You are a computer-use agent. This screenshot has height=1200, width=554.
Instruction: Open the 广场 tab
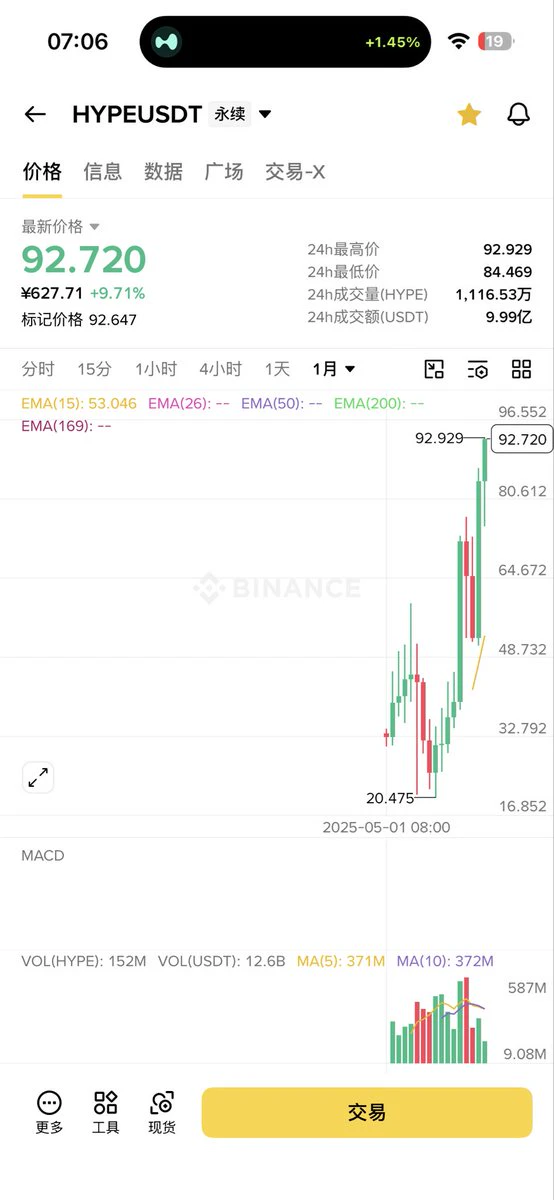(x=224, y=172)
